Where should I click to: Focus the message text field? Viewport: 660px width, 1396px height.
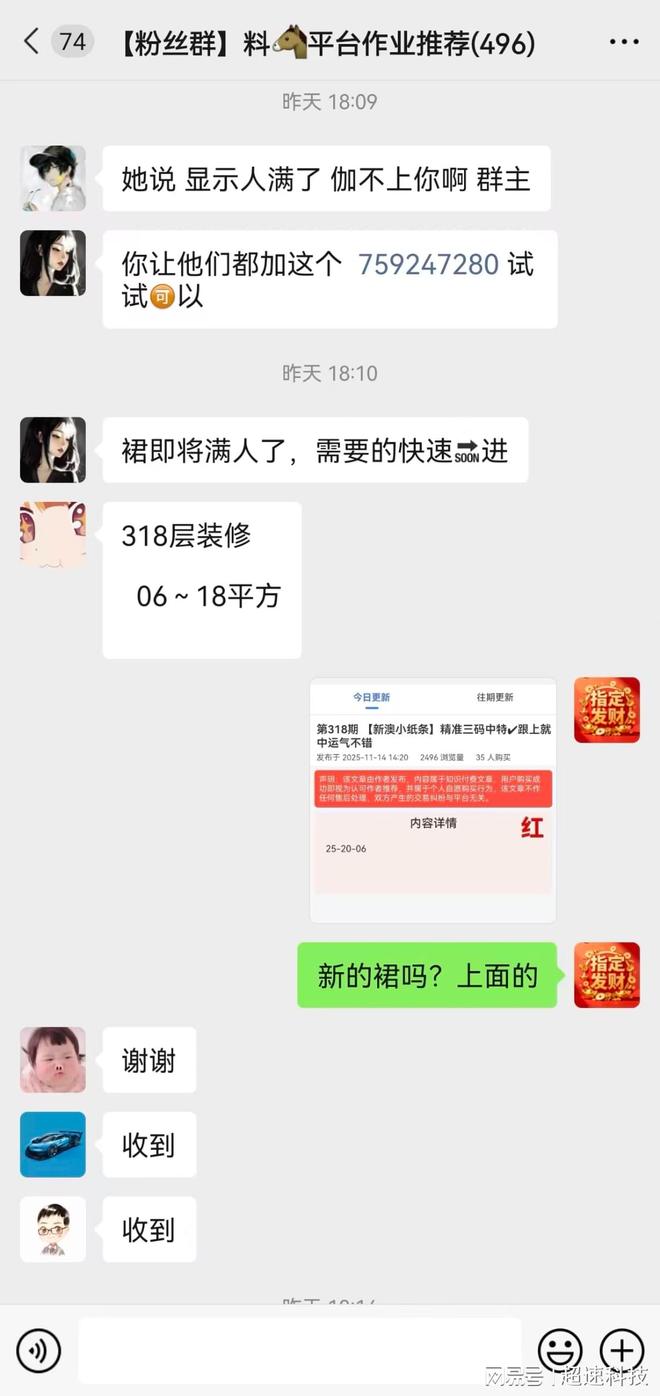[x=300, y=1351]
